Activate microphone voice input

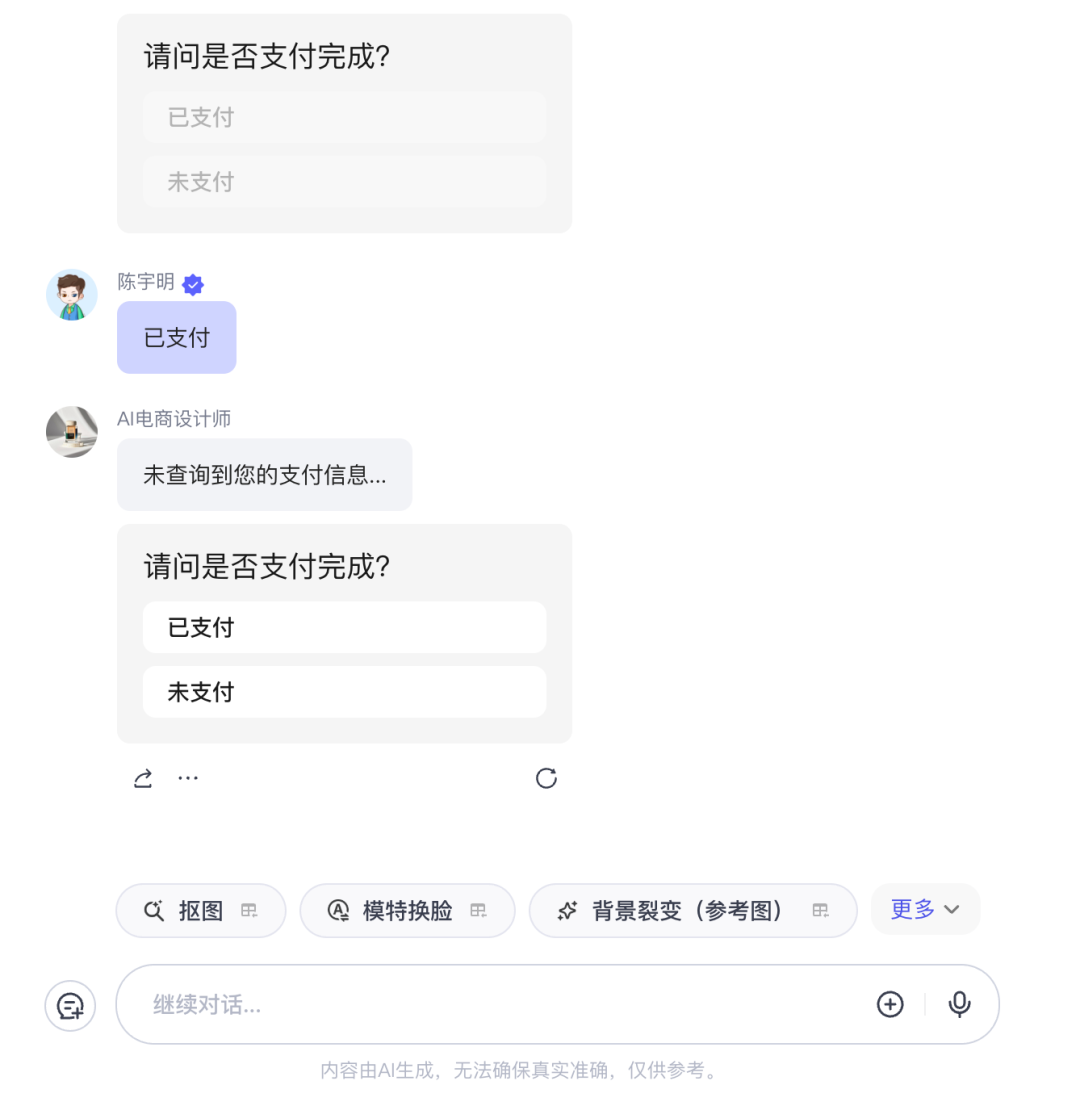pyautogui.click(x=960, y=1004)
